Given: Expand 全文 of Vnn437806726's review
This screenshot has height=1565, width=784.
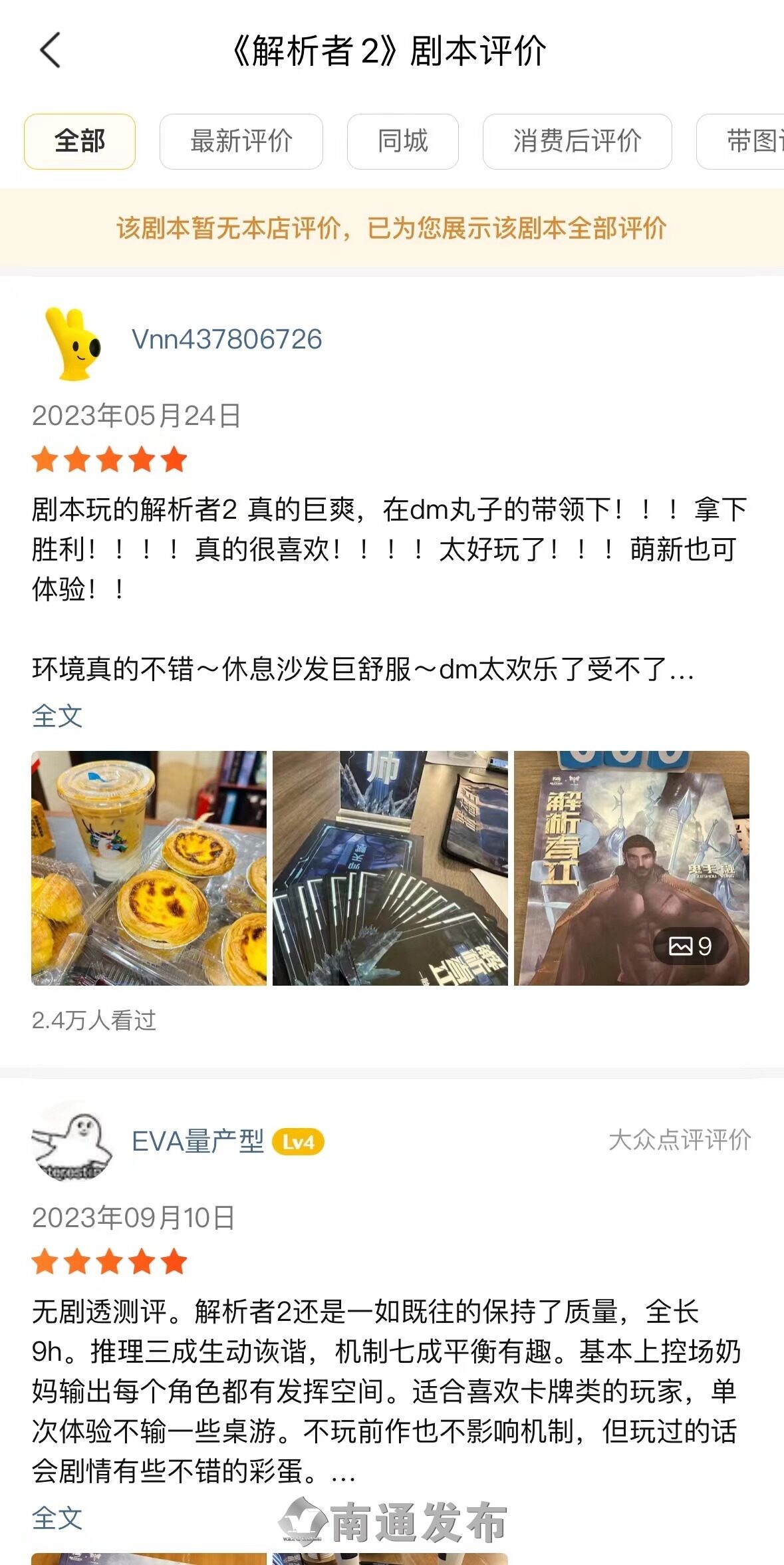Looking at the screenshot, I should 57,716.
